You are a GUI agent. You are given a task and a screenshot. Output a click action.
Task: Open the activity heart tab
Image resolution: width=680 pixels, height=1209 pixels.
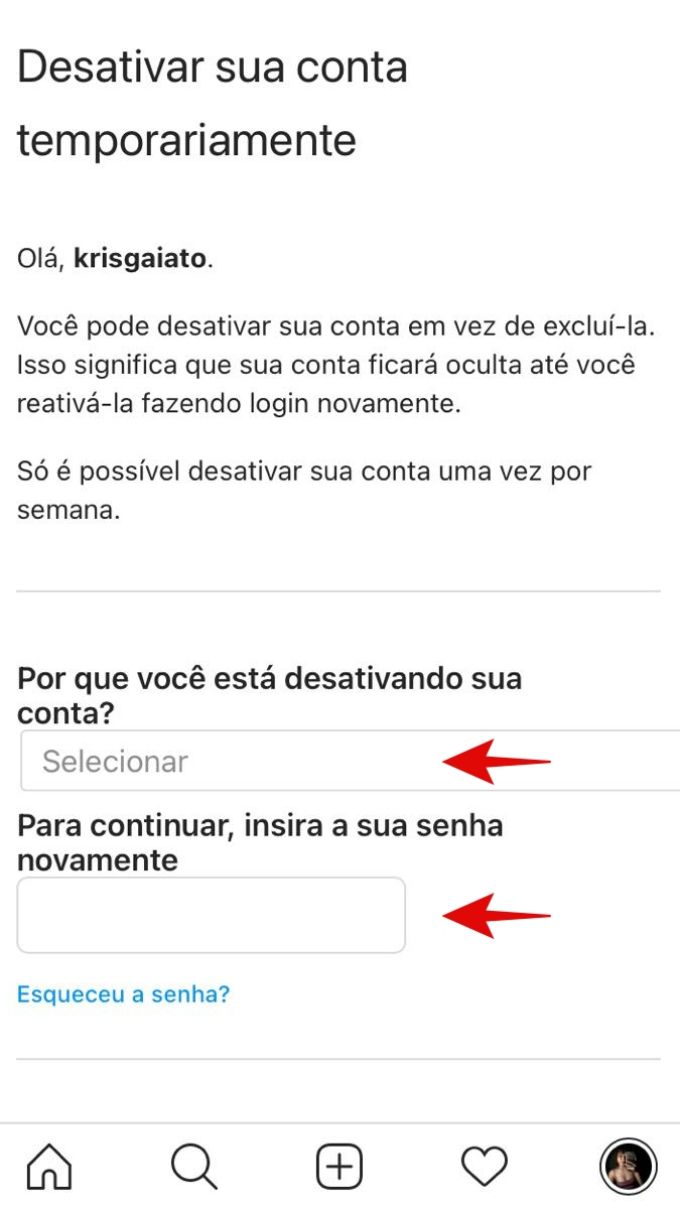484,1166
